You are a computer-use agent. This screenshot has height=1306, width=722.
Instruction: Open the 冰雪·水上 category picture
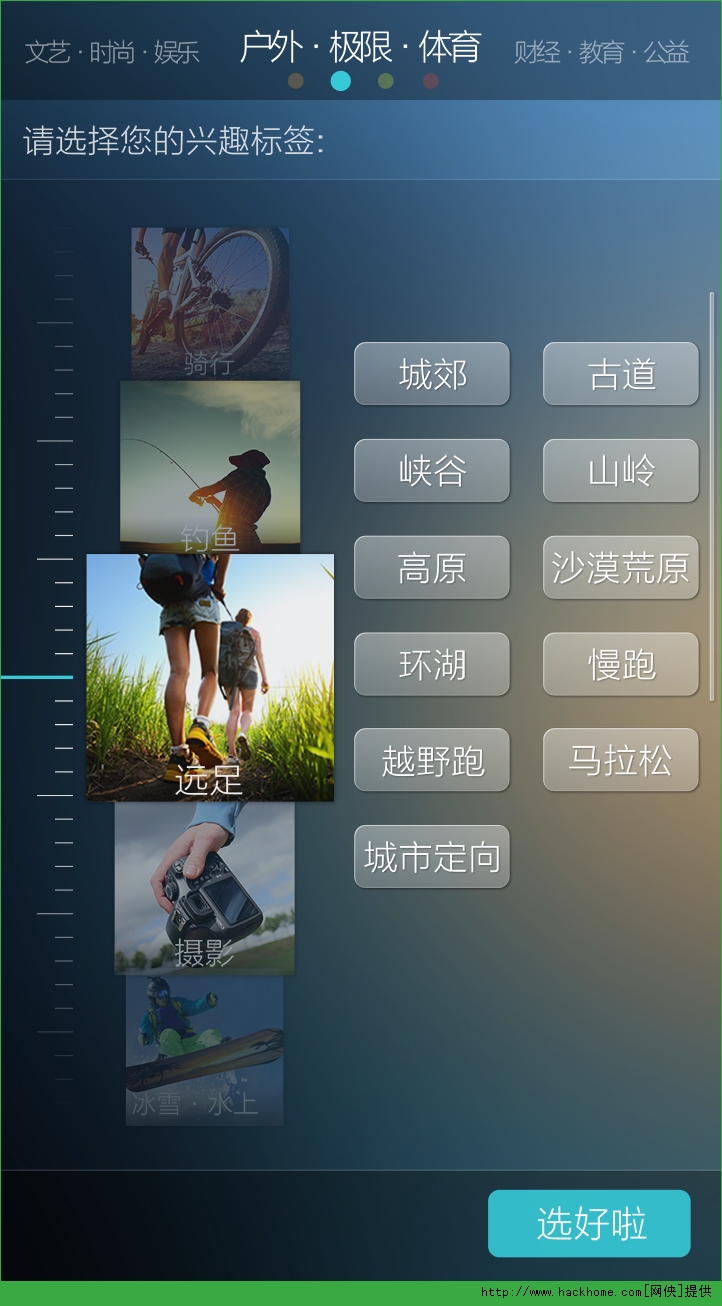[x=204, y=1050]
